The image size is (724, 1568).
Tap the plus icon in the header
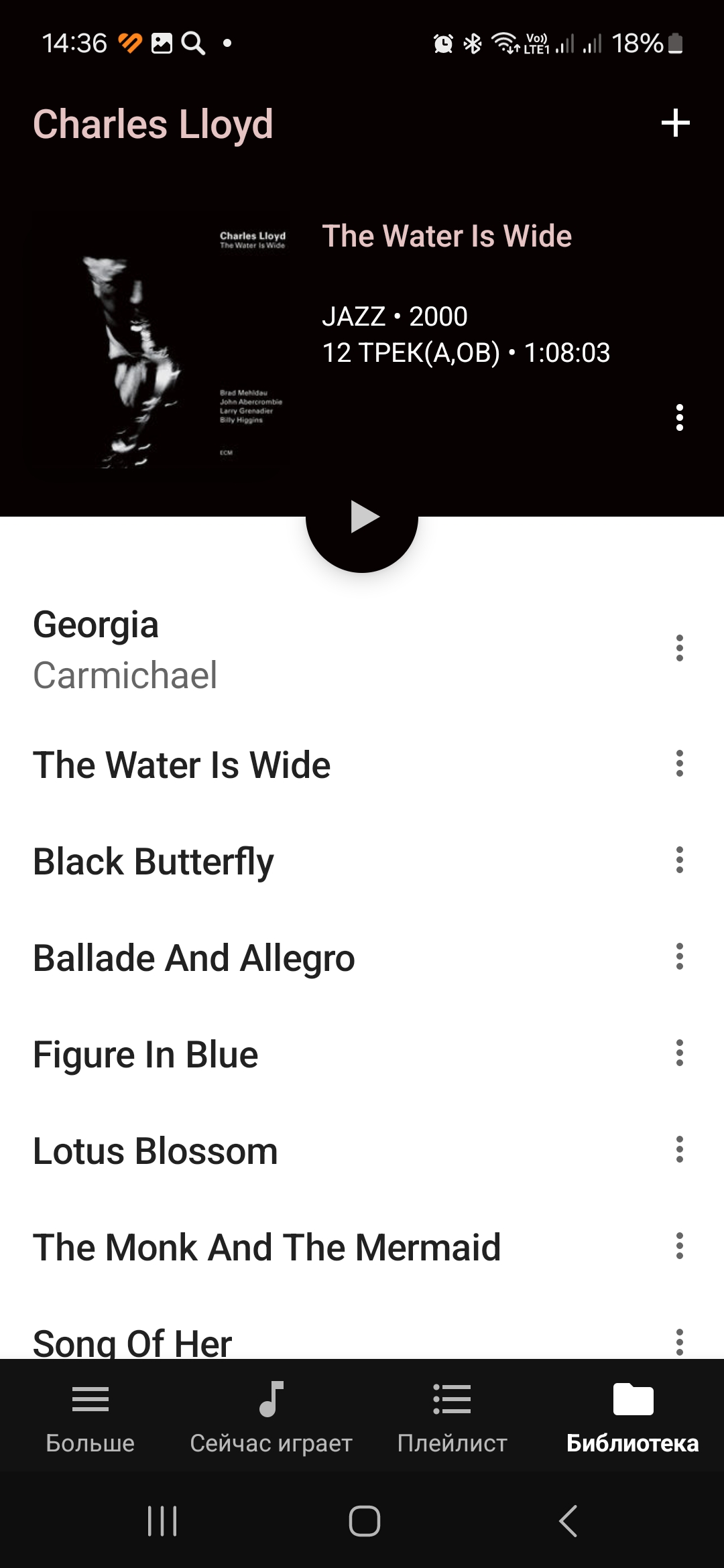[x=675, y=123]
